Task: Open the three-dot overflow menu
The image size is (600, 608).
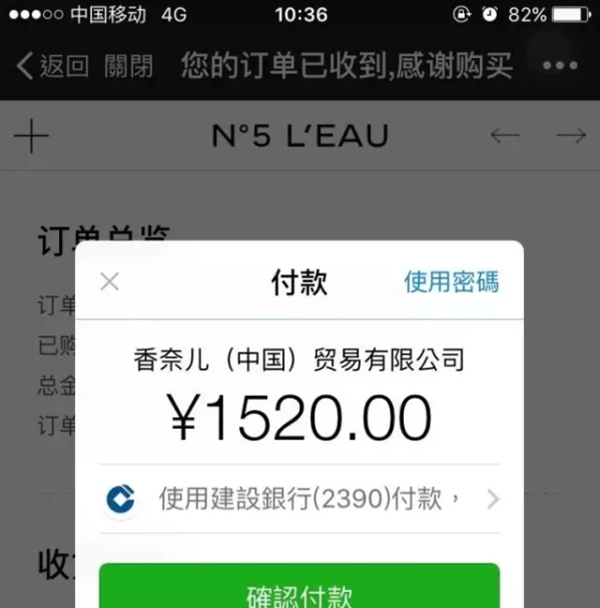Action: (x=560, y=66)
